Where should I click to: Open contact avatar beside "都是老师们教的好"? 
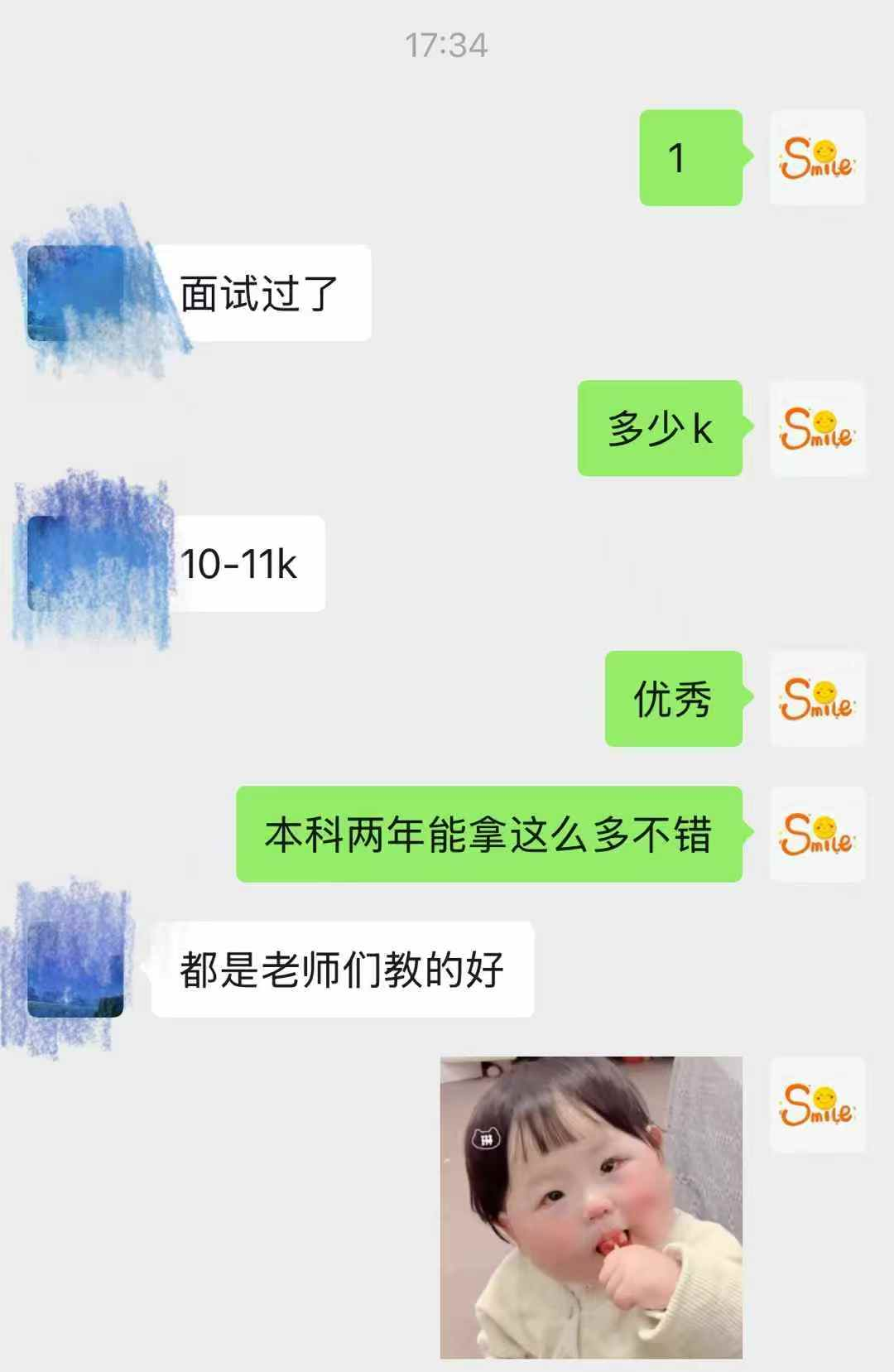(75, 969)
